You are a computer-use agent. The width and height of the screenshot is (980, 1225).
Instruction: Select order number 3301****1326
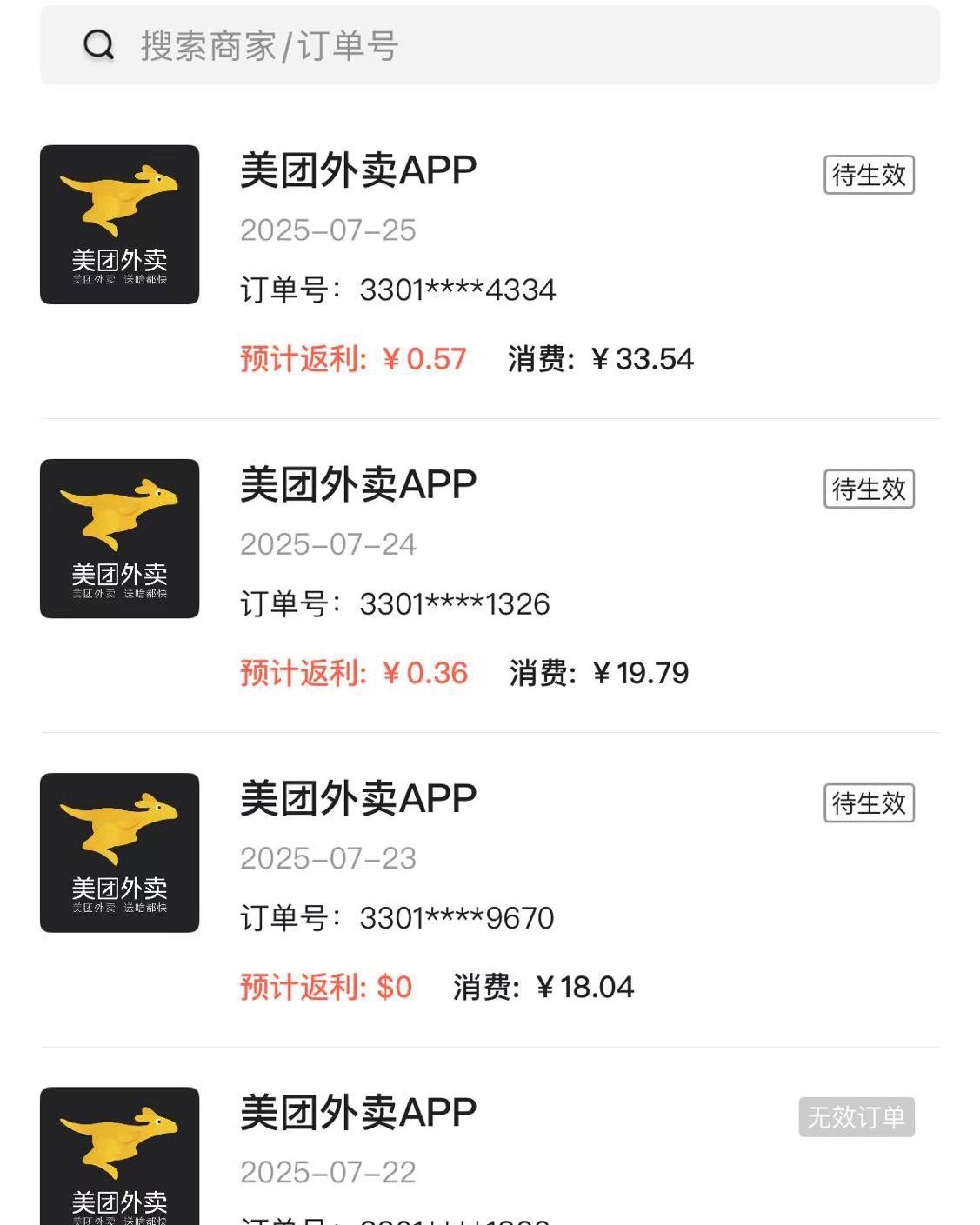396,605
